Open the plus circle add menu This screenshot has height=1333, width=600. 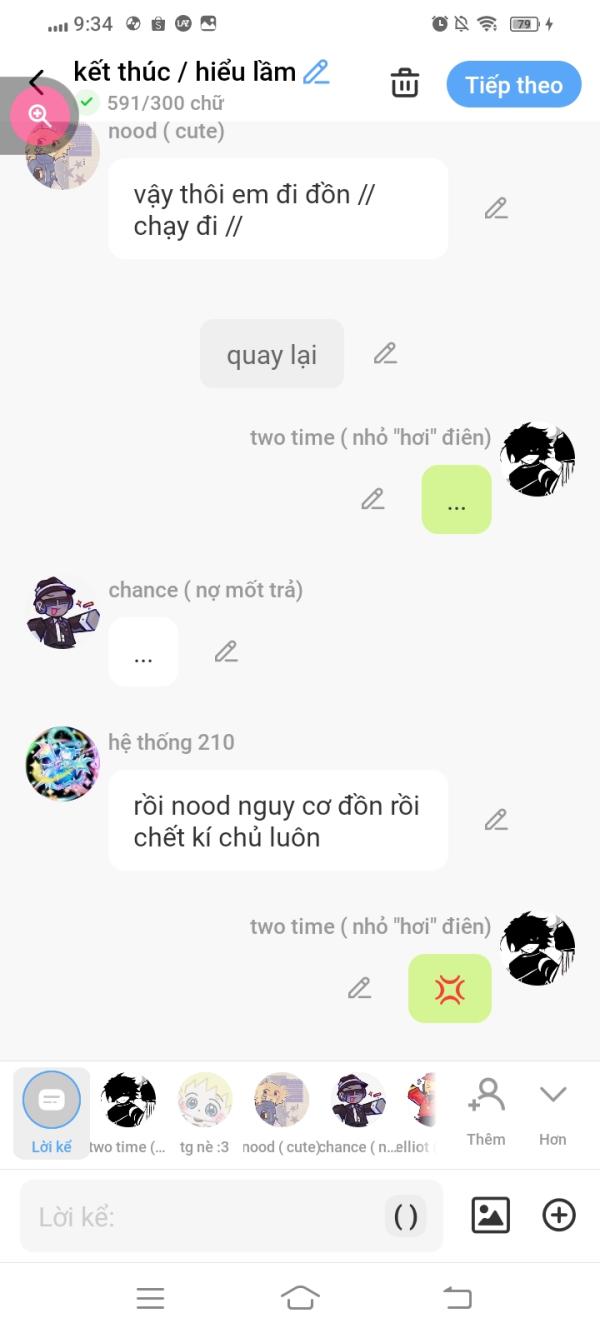(x=558, y=1216)
